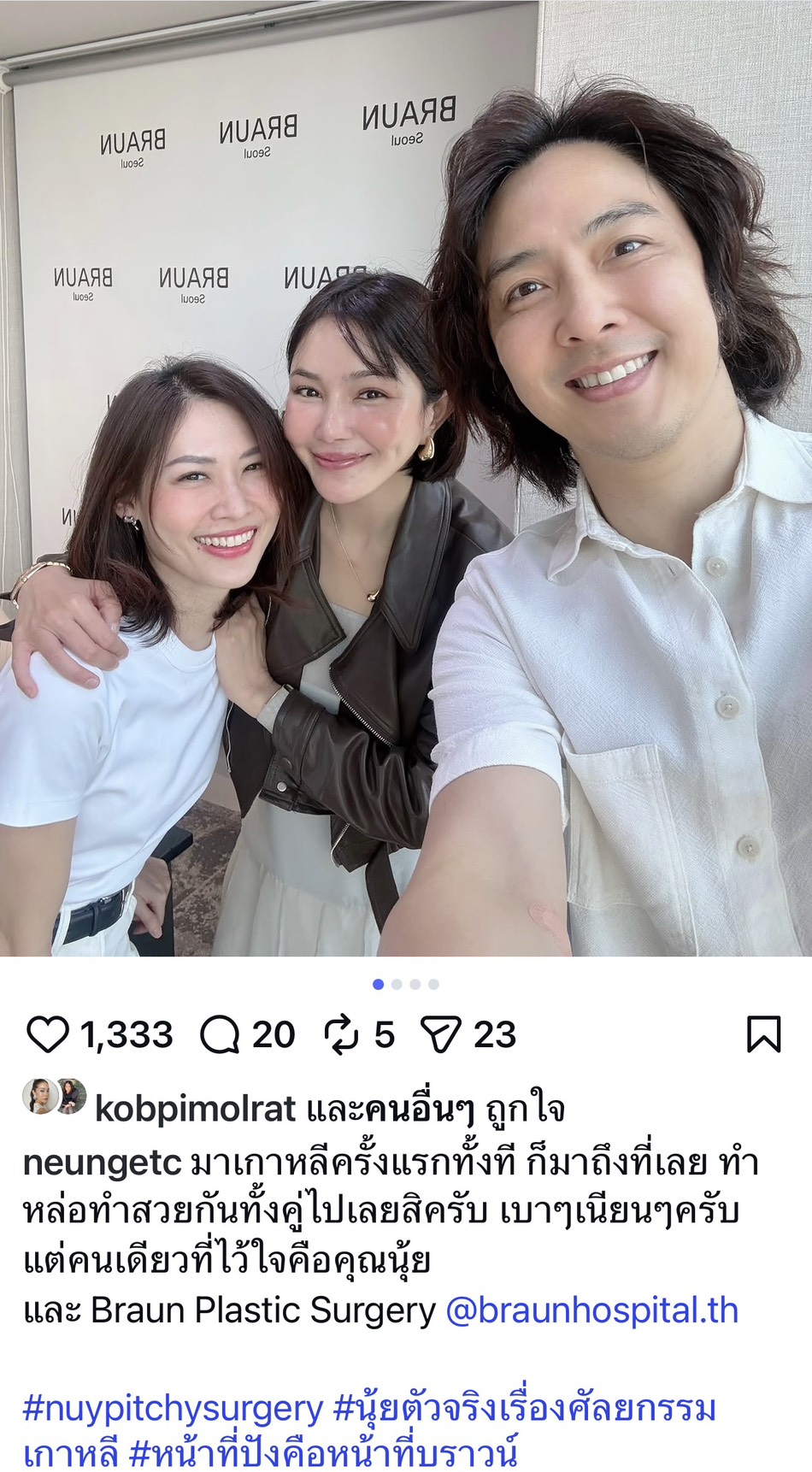Repost this post

pyautogui.click(x=341, y=1034)
